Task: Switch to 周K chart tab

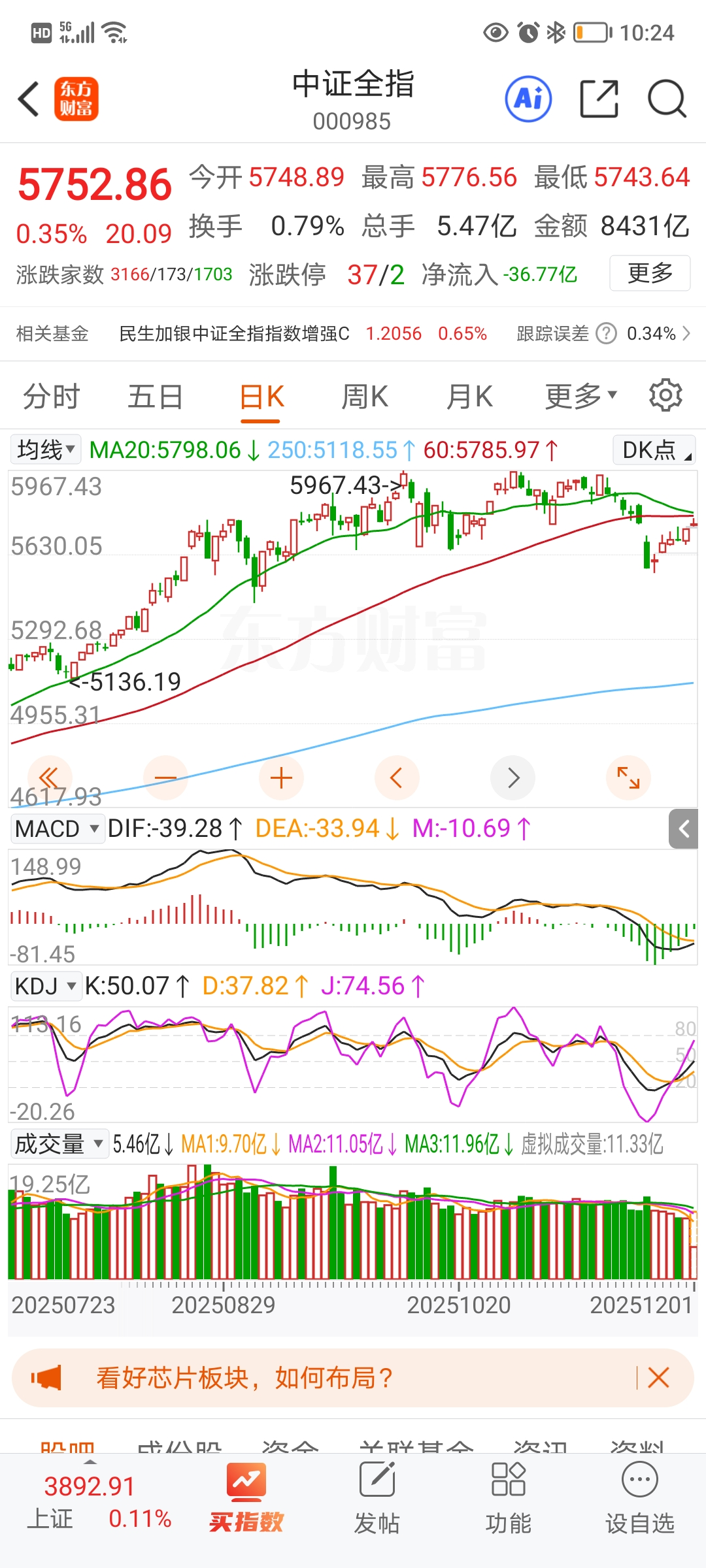Action: 365,397
